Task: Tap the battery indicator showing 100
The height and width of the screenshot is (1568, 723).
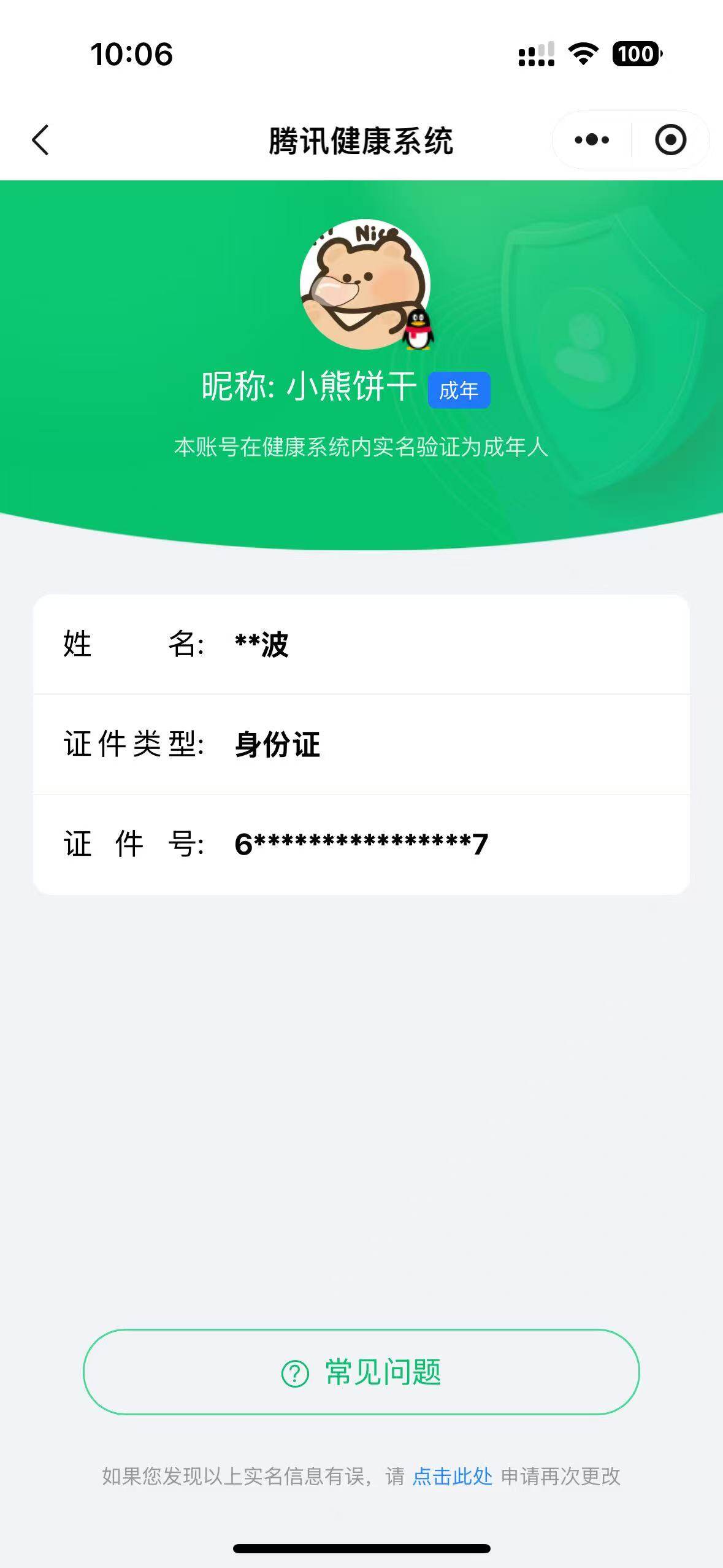Action: tap(636, 55)
